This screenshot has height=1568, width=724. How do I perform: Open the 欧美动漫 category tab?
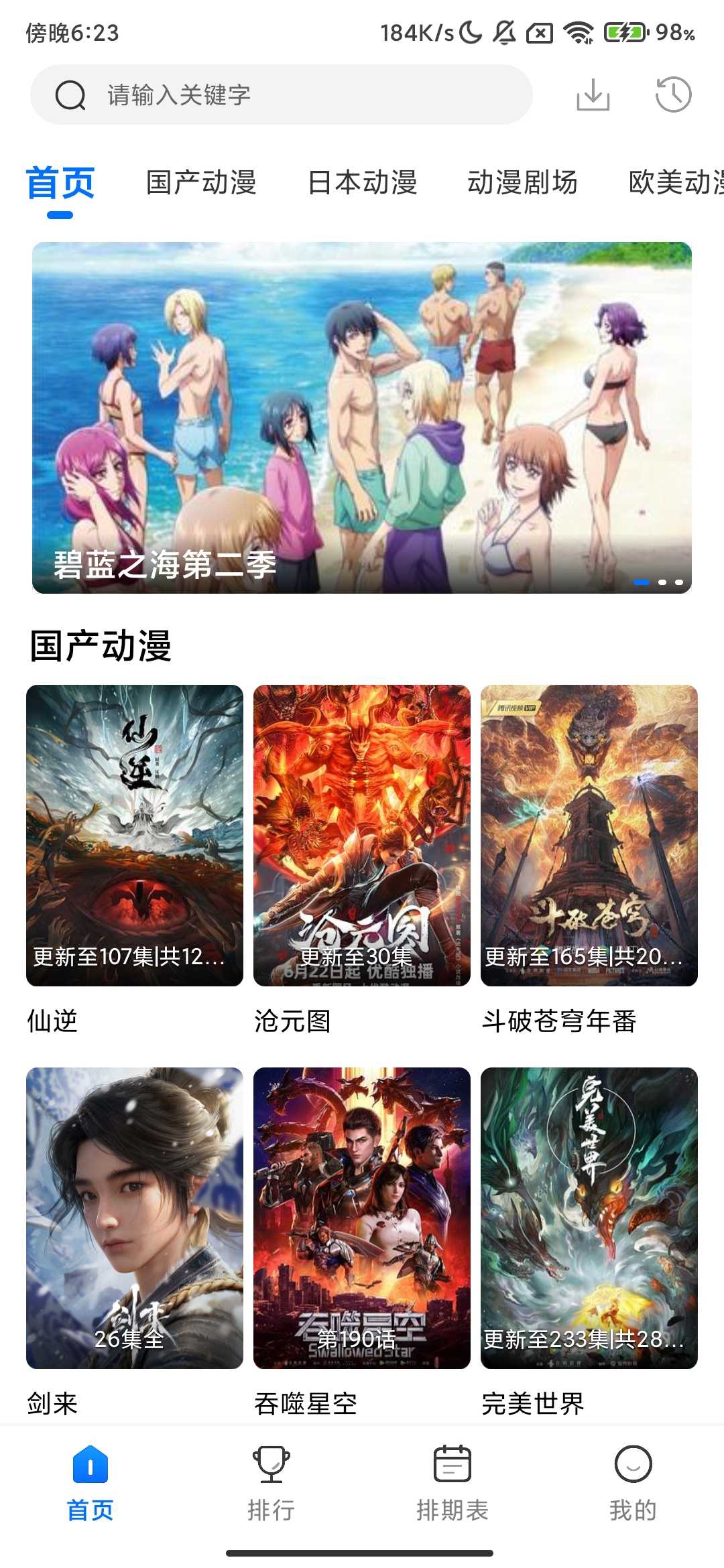(677, 182)
